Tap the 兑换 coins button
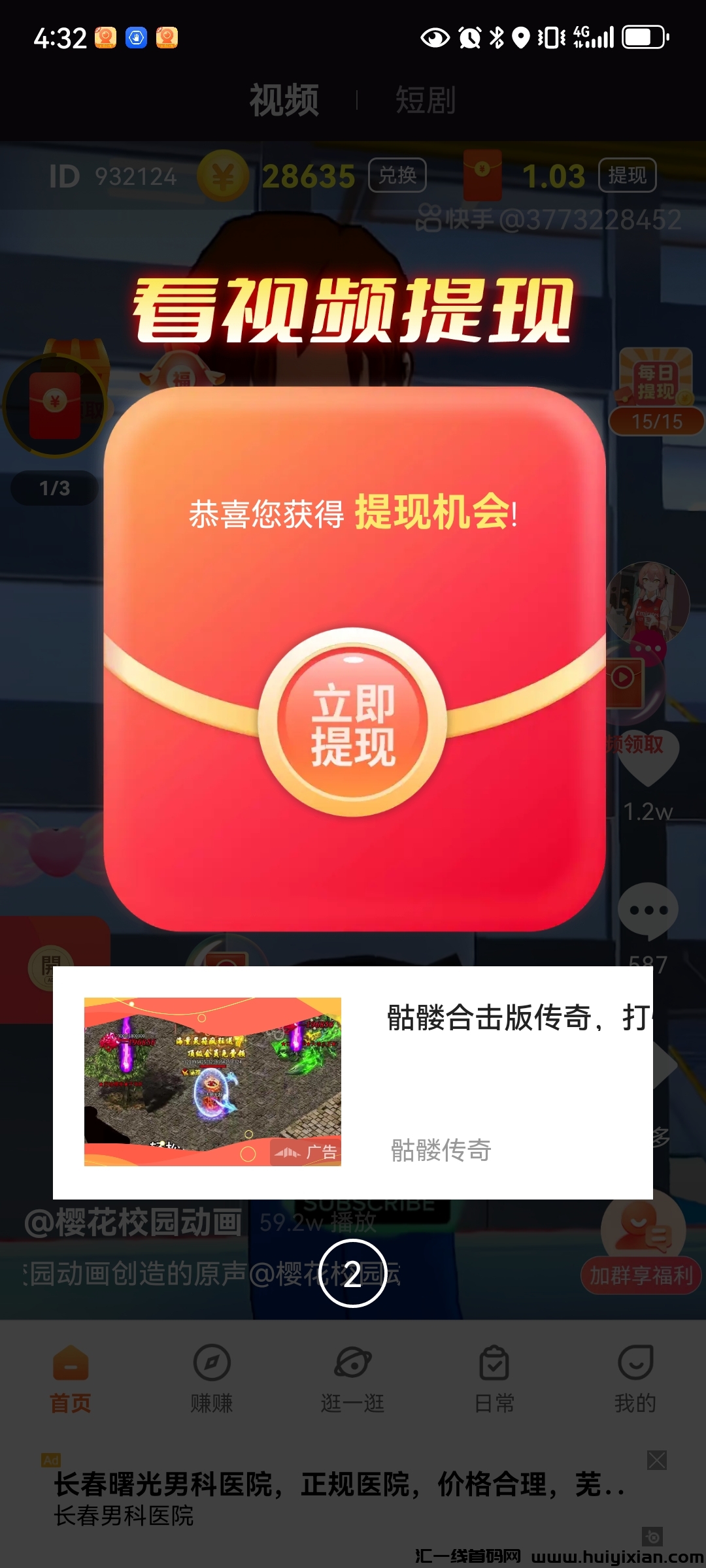706x1568 pixels. pyautogui.click(x=397, y=175)
